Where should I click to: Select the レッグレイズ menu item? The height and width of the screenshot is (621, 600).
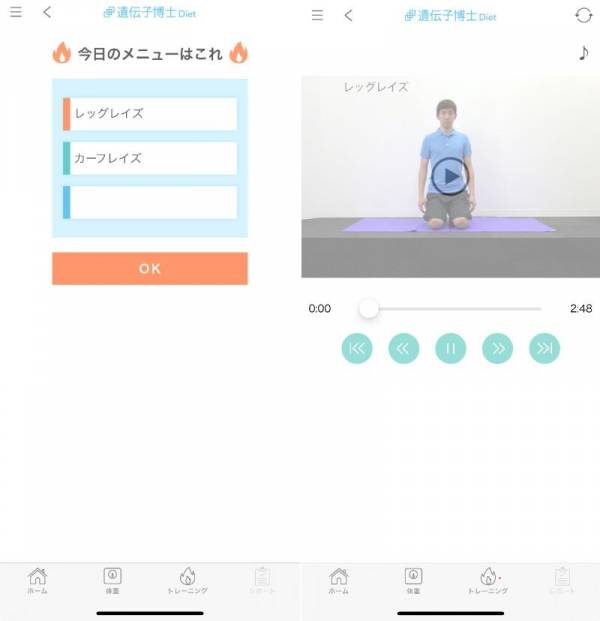(x=150, y=114)
